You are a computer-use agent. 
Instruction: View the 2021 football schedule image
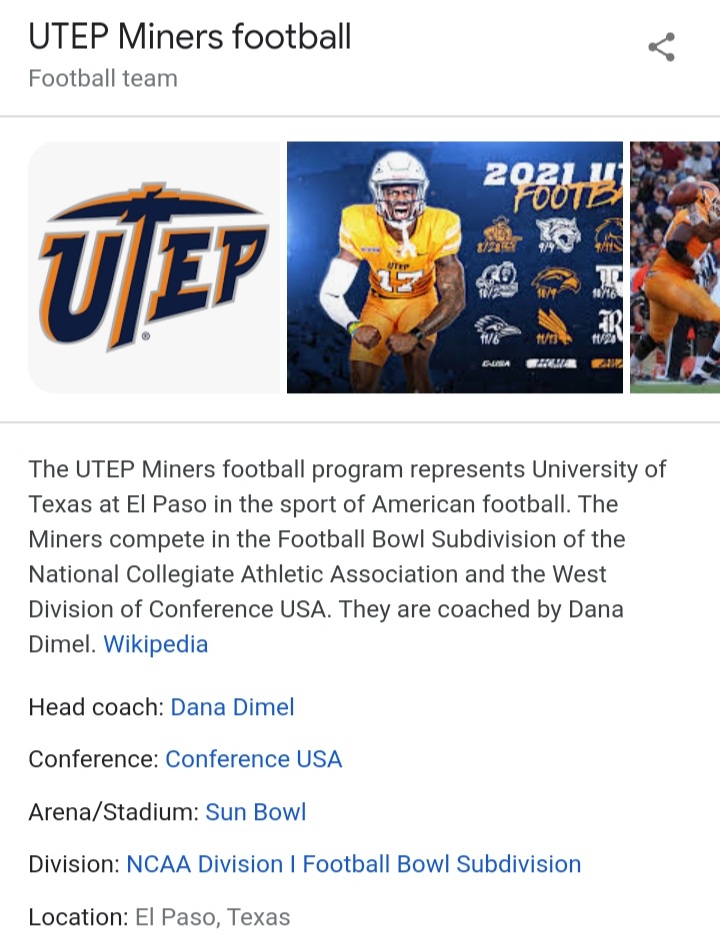click(x=454, y=267)
